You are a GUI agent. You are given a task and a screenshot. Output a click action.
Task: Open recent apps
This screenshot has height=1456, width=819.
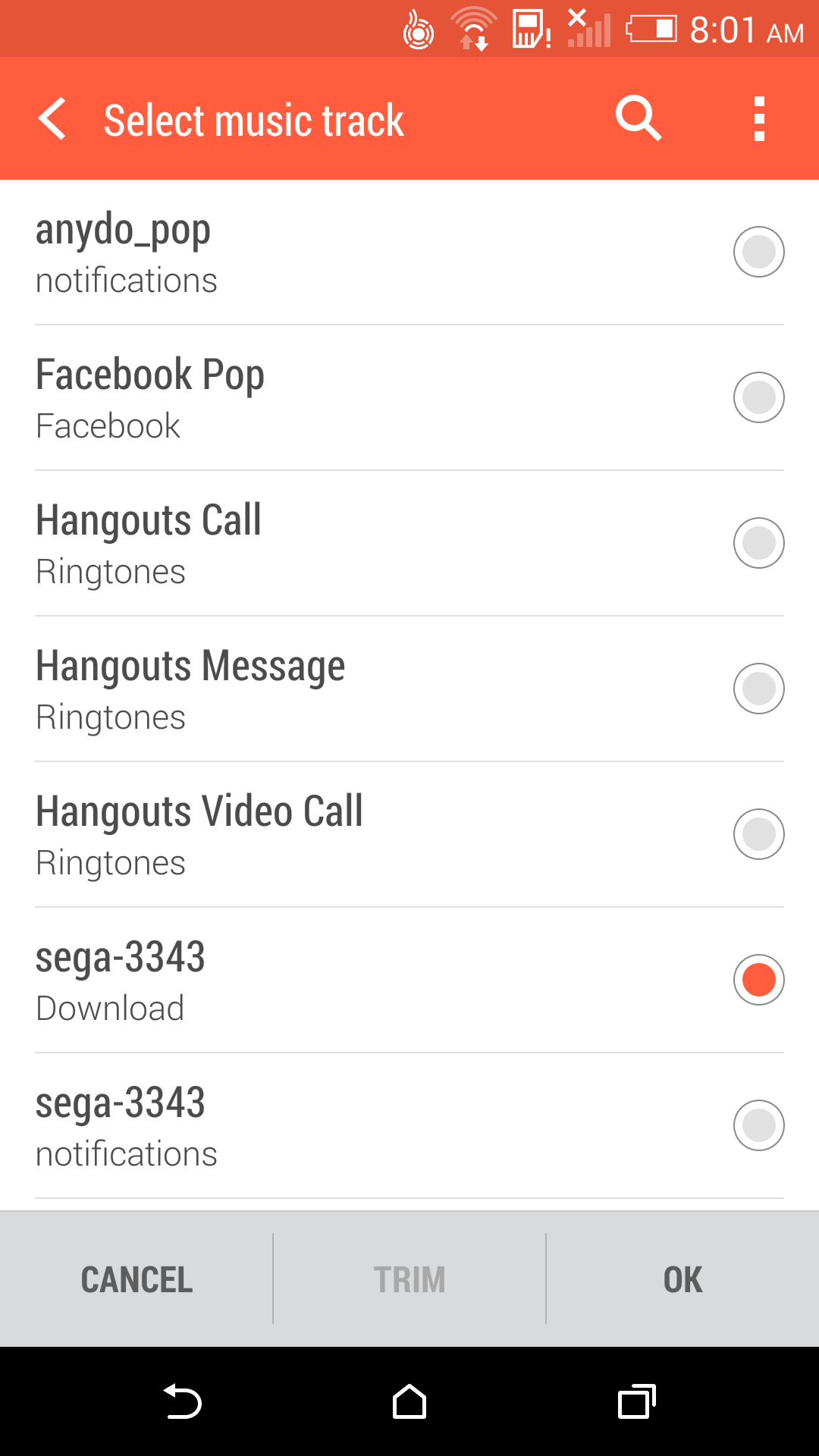[637, 1401]
